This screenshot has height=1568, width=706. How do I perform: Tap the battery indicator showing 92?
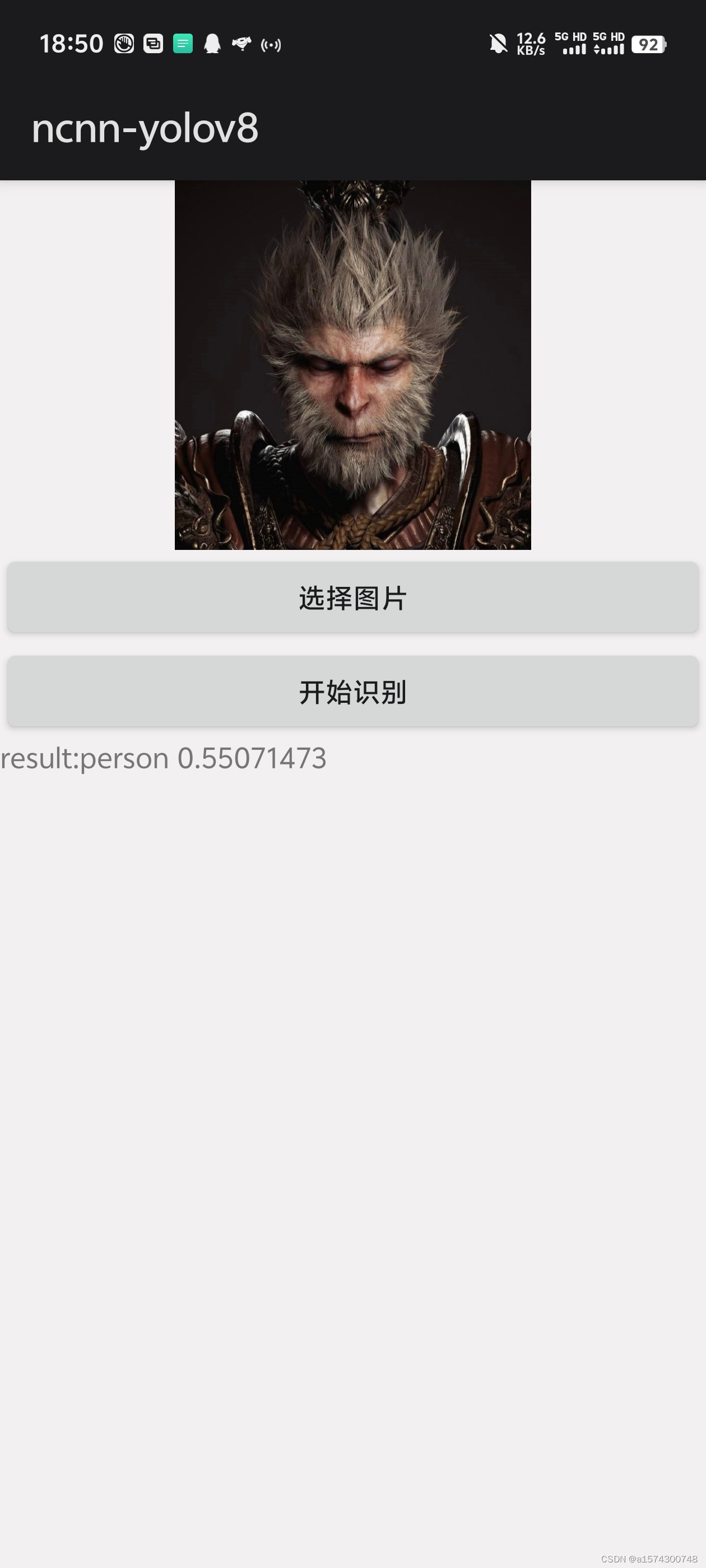click(x=648, y=44)
